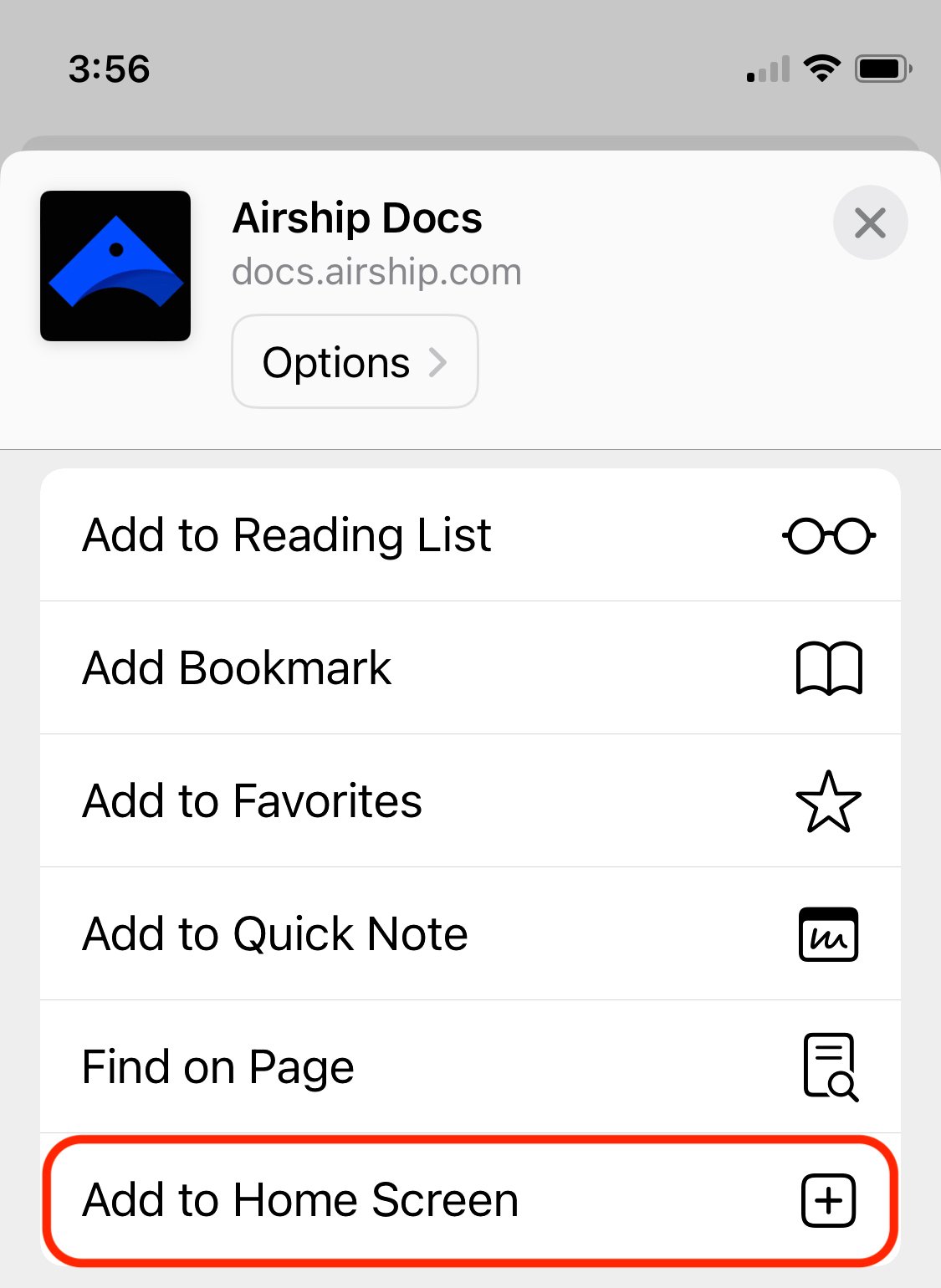941x1288 pixels.
Task: Open Find on Page
Action: [x=470, y=1067]
